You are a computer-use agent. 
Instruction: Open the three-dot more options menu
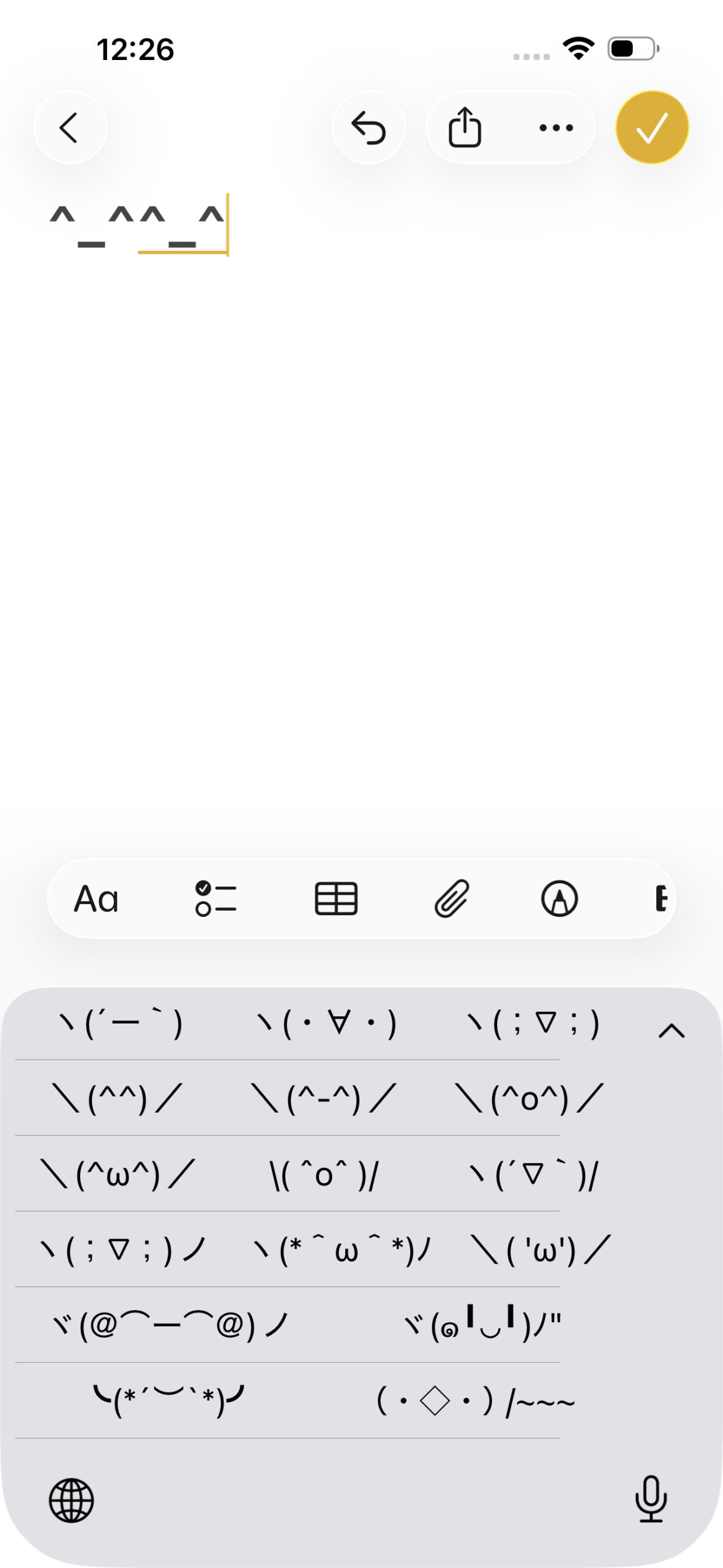(x=556, y=127)
